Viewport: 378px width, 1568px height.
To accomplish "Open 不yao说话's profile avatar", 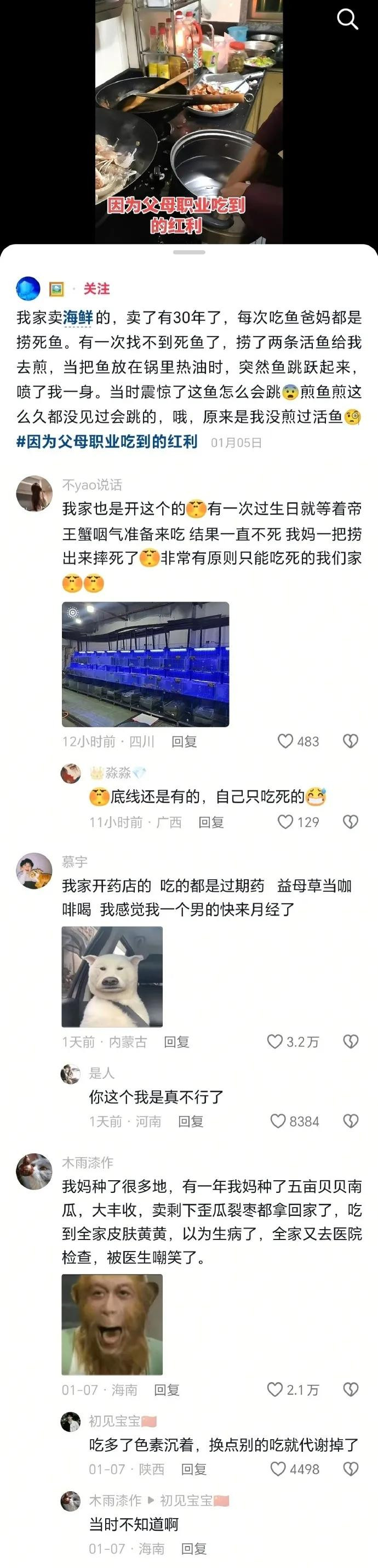I will 34,494.
